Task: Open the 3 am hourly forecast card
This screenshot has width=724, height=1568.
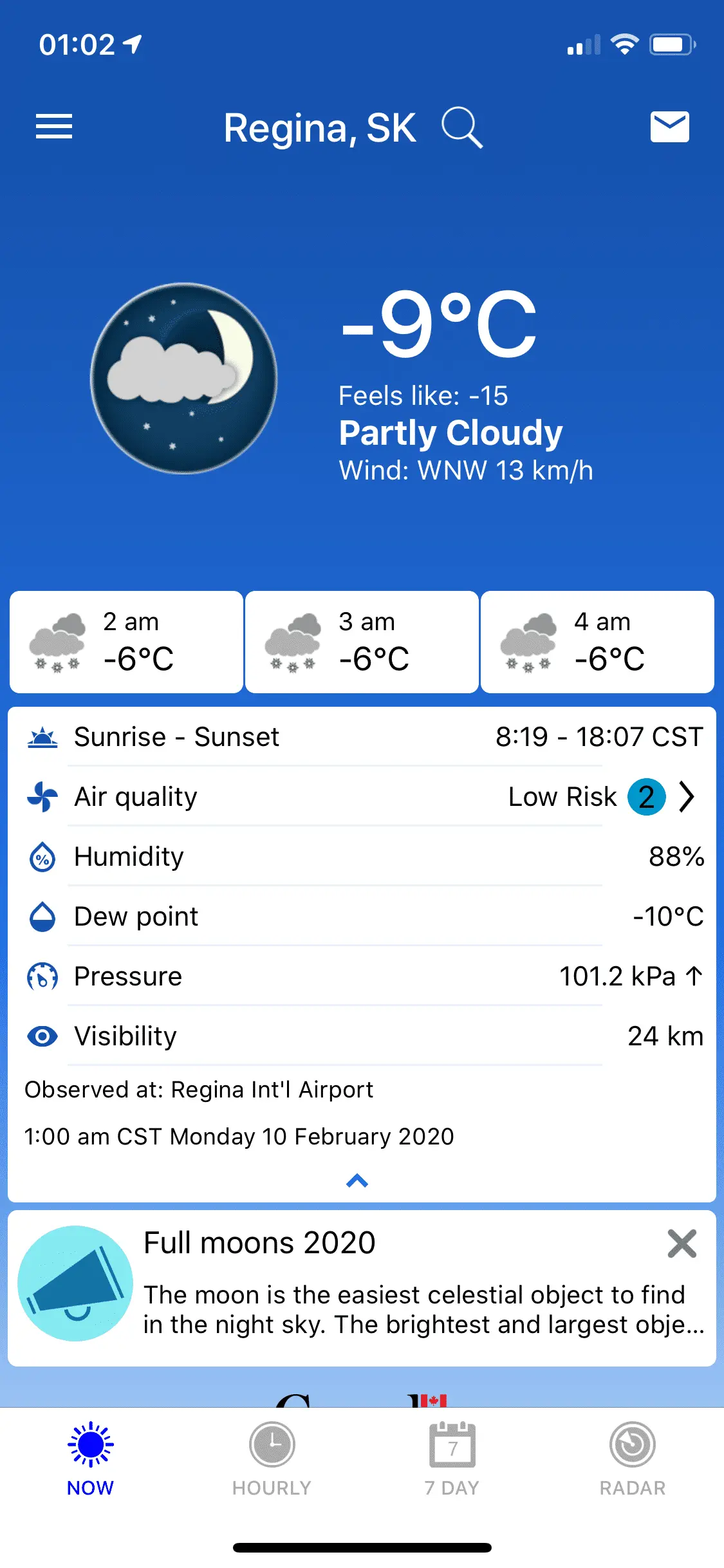Action: tap(362, 642)
